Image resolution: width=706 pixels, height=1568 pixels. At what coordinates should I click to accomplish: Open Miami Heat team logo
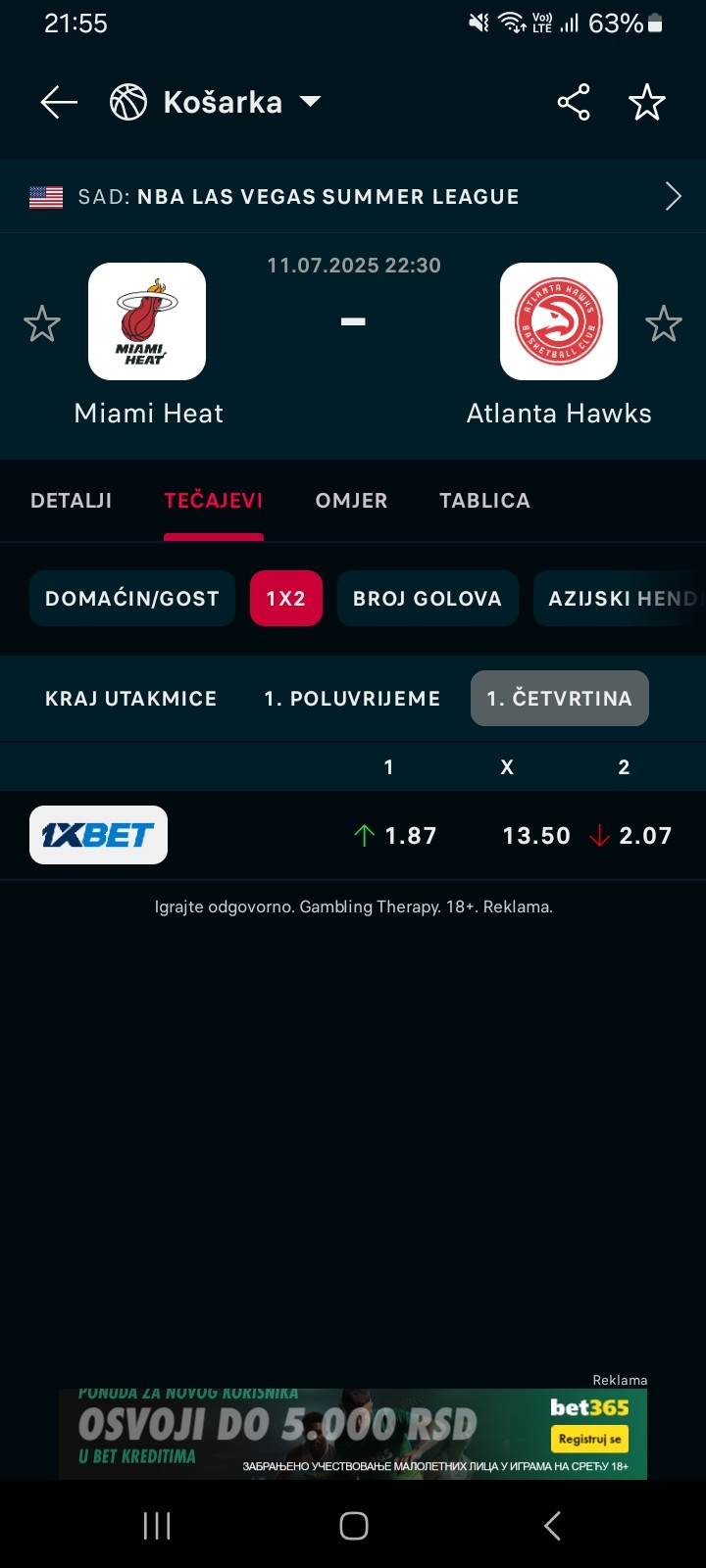(x=147, y=321)
